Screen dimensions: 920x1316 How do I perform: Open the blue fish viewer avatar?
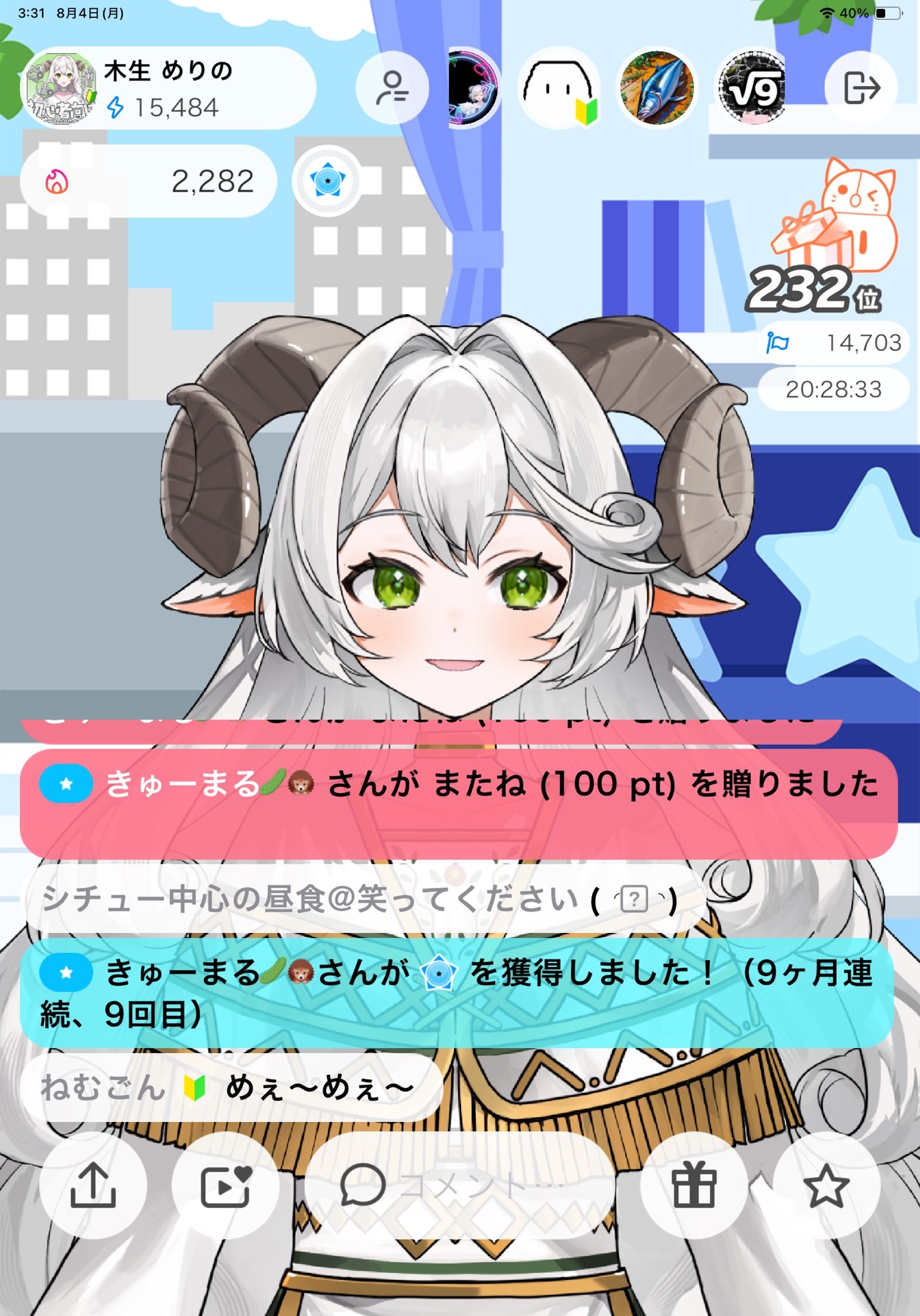(x=657, y=88)
